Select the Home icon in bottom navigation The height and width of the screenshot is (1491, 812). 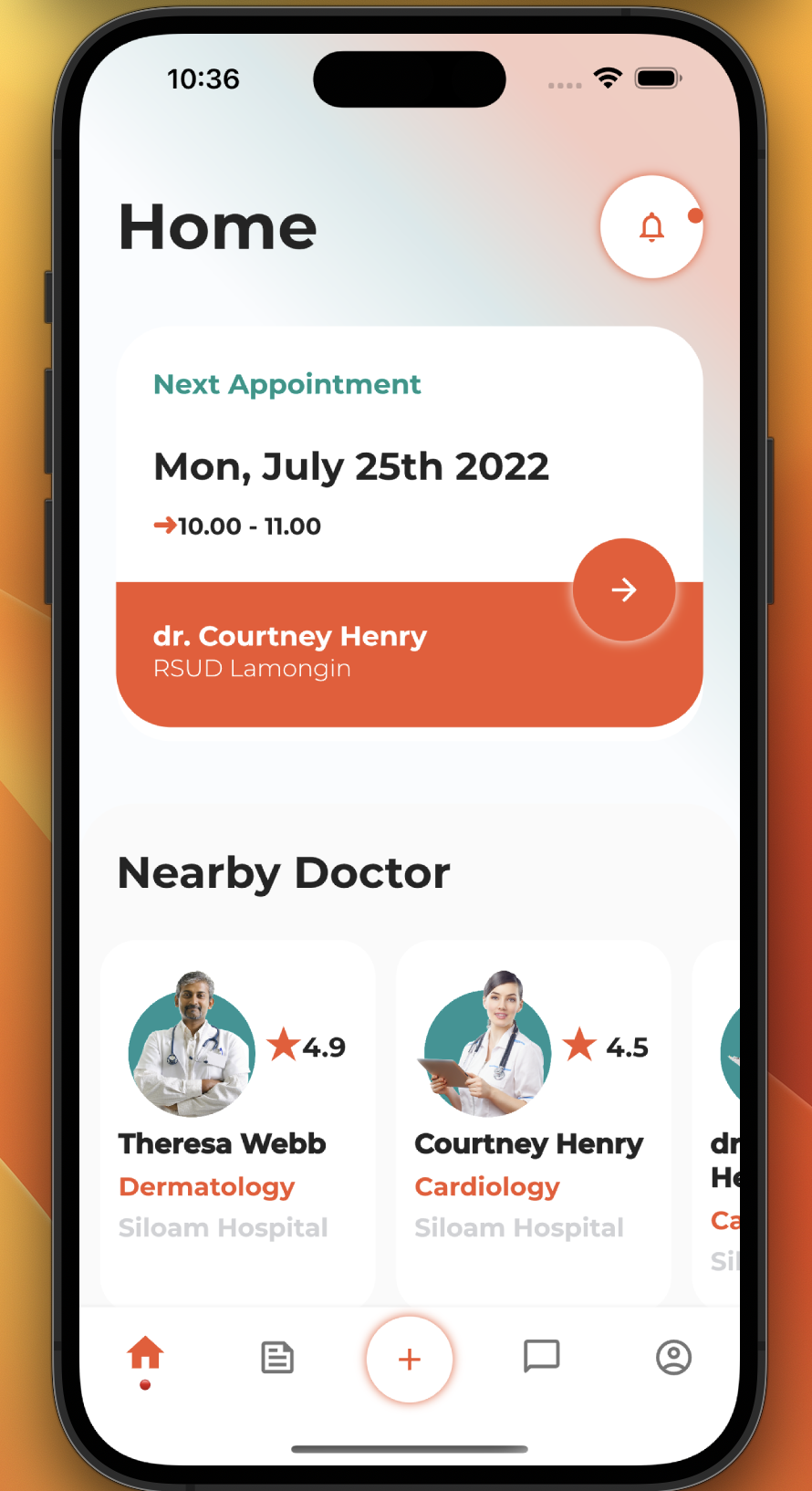[145, 1357]
